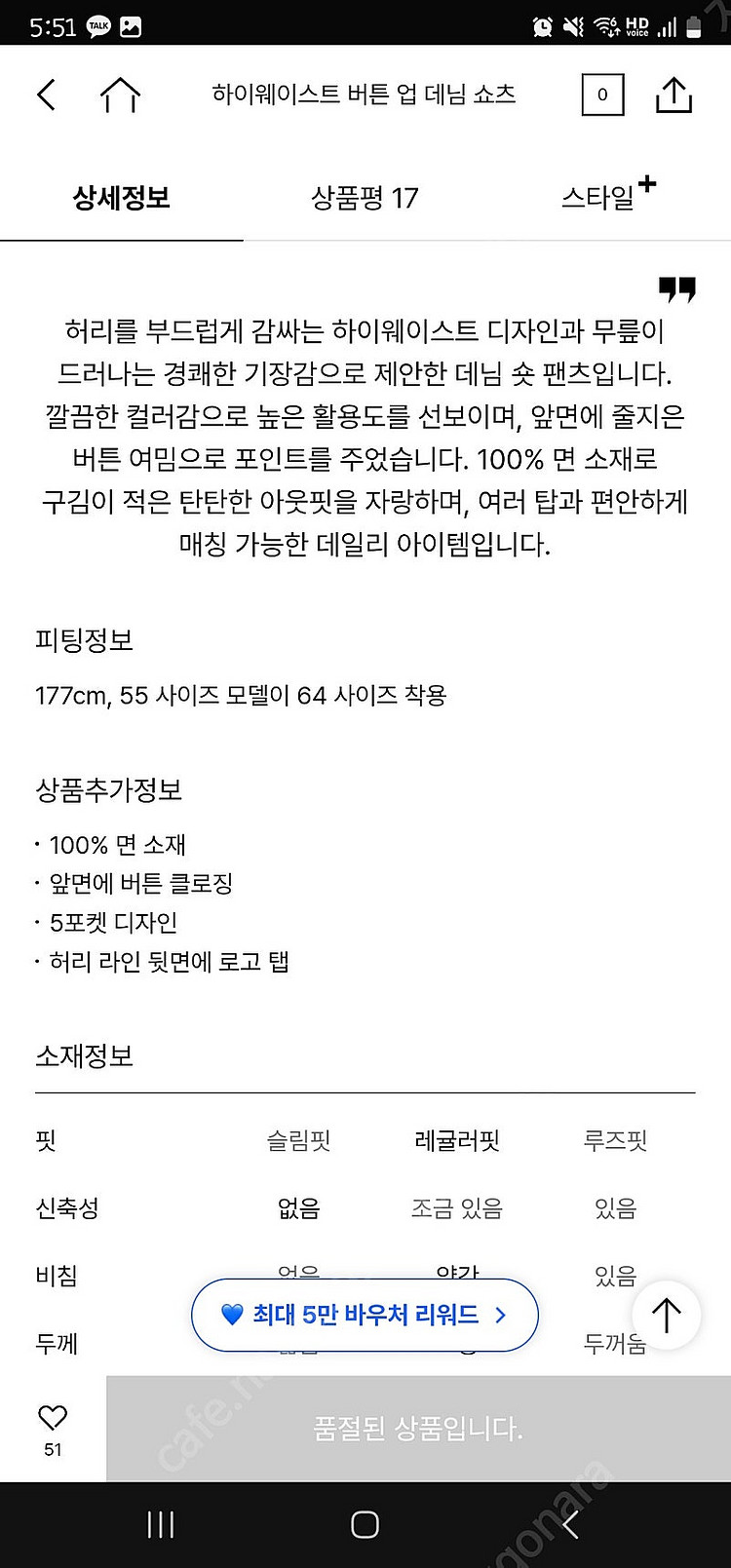Like this product with the heart icon
This screenshot has height=1568, width=731.
[53, 1418]
